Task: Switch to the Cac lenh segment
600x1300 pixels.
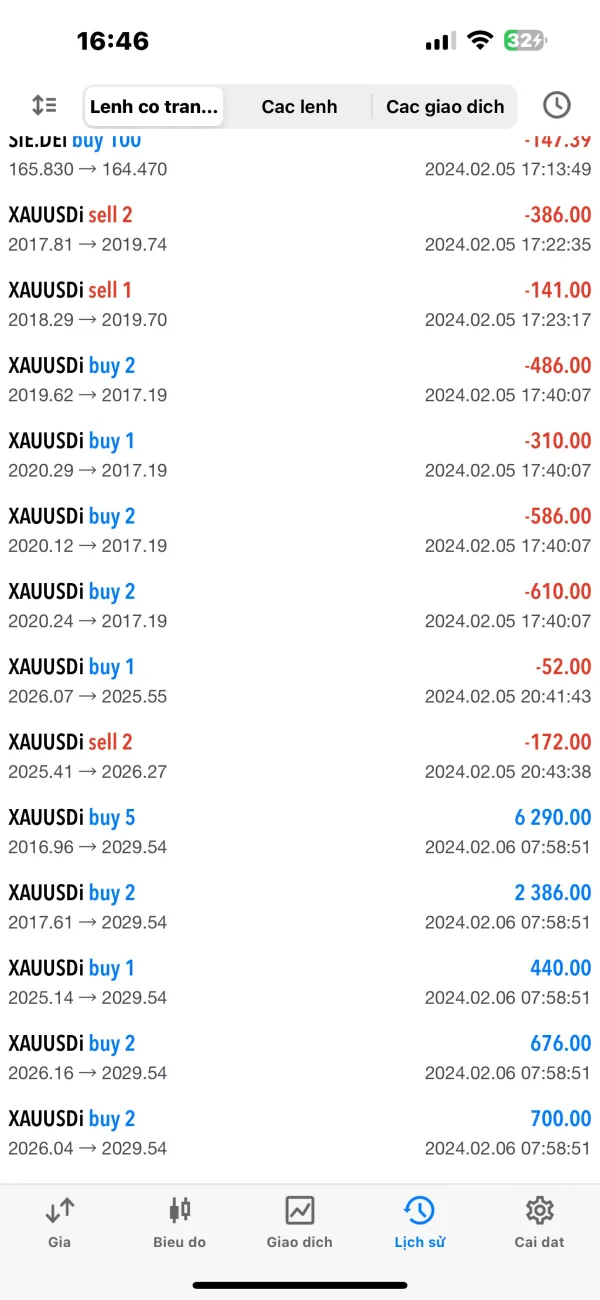Action: point(299,106)
